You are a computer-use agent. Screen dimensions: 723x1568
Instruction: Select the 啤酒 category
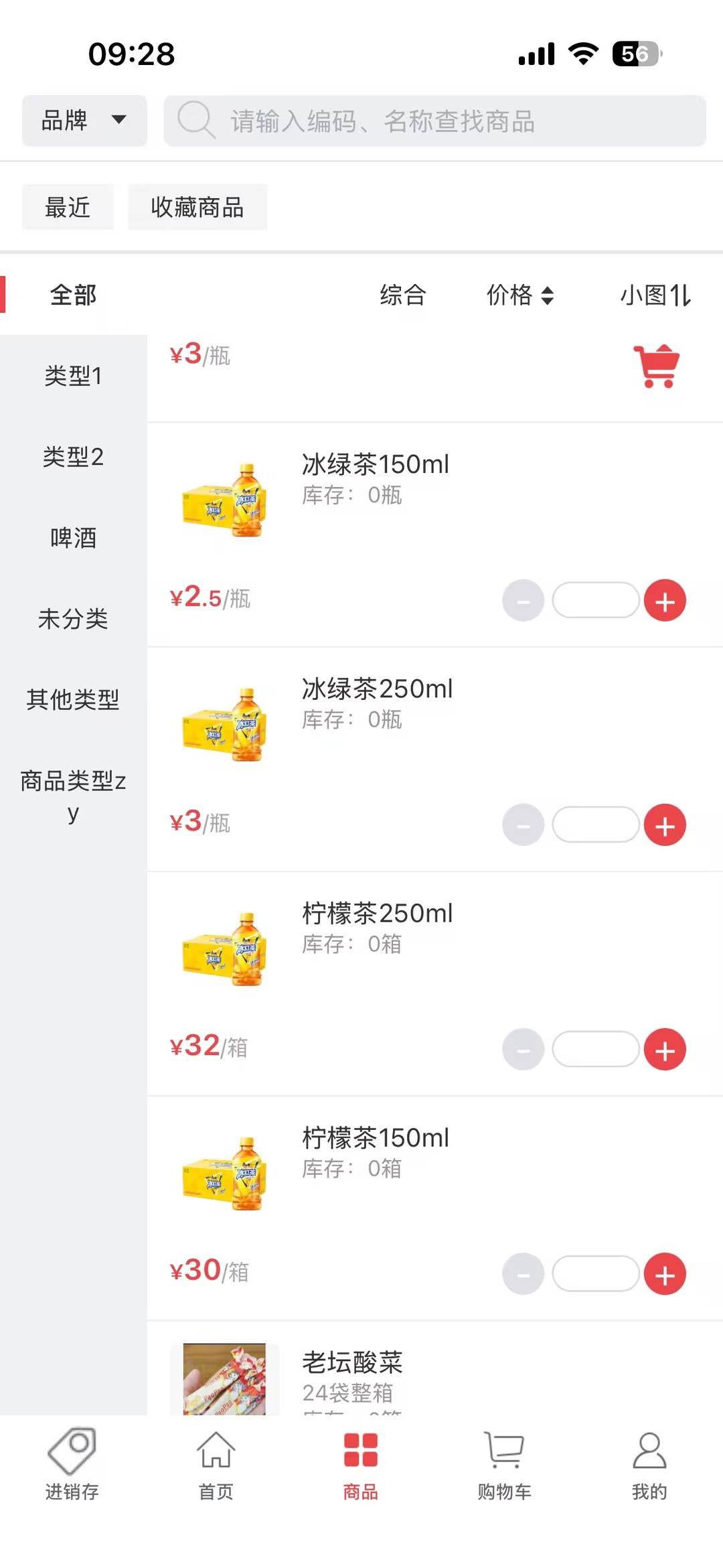(x=73, y=538)
